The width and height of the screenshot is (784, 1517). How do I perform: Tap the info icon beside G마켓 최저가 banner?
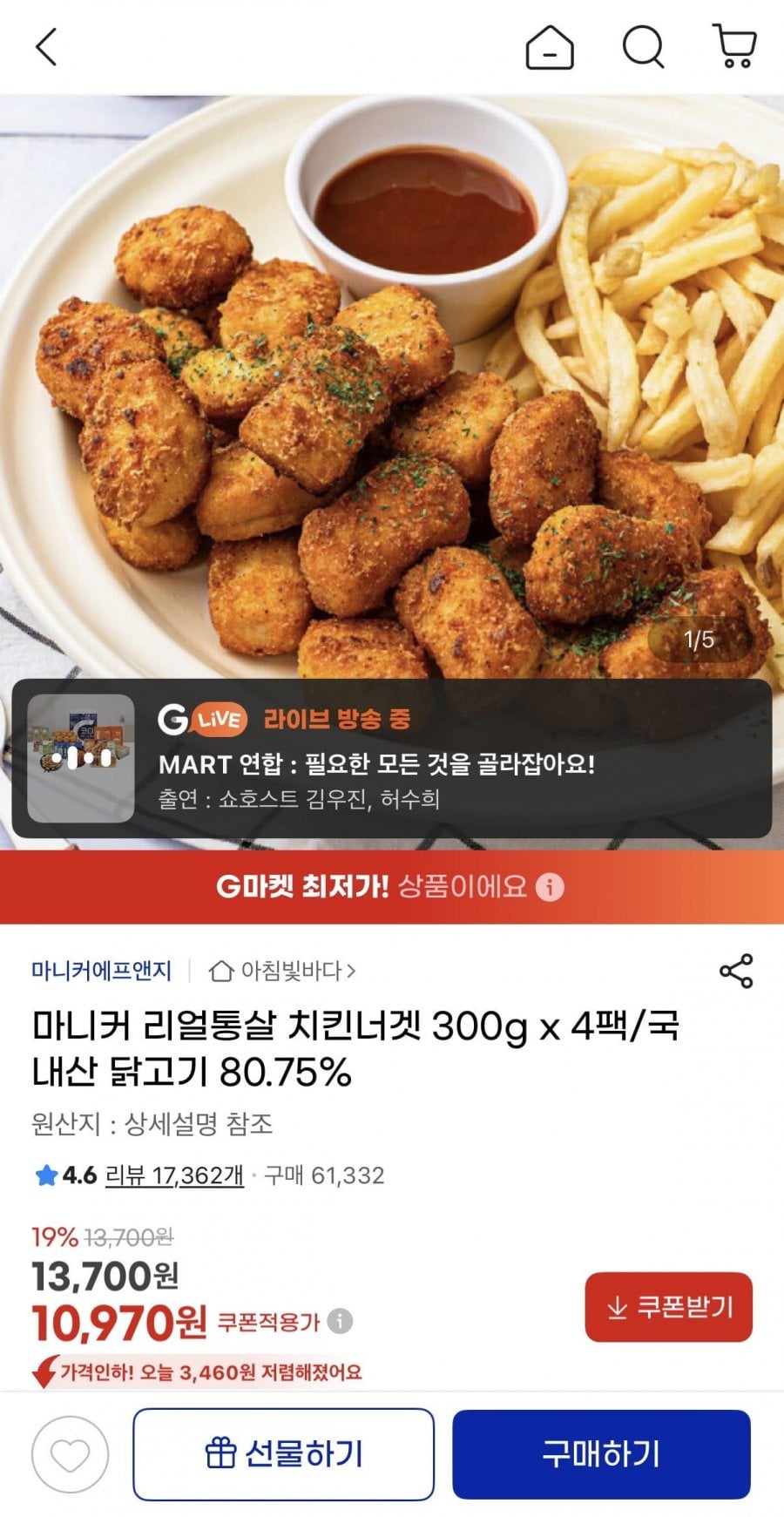[x=552, y=888]
